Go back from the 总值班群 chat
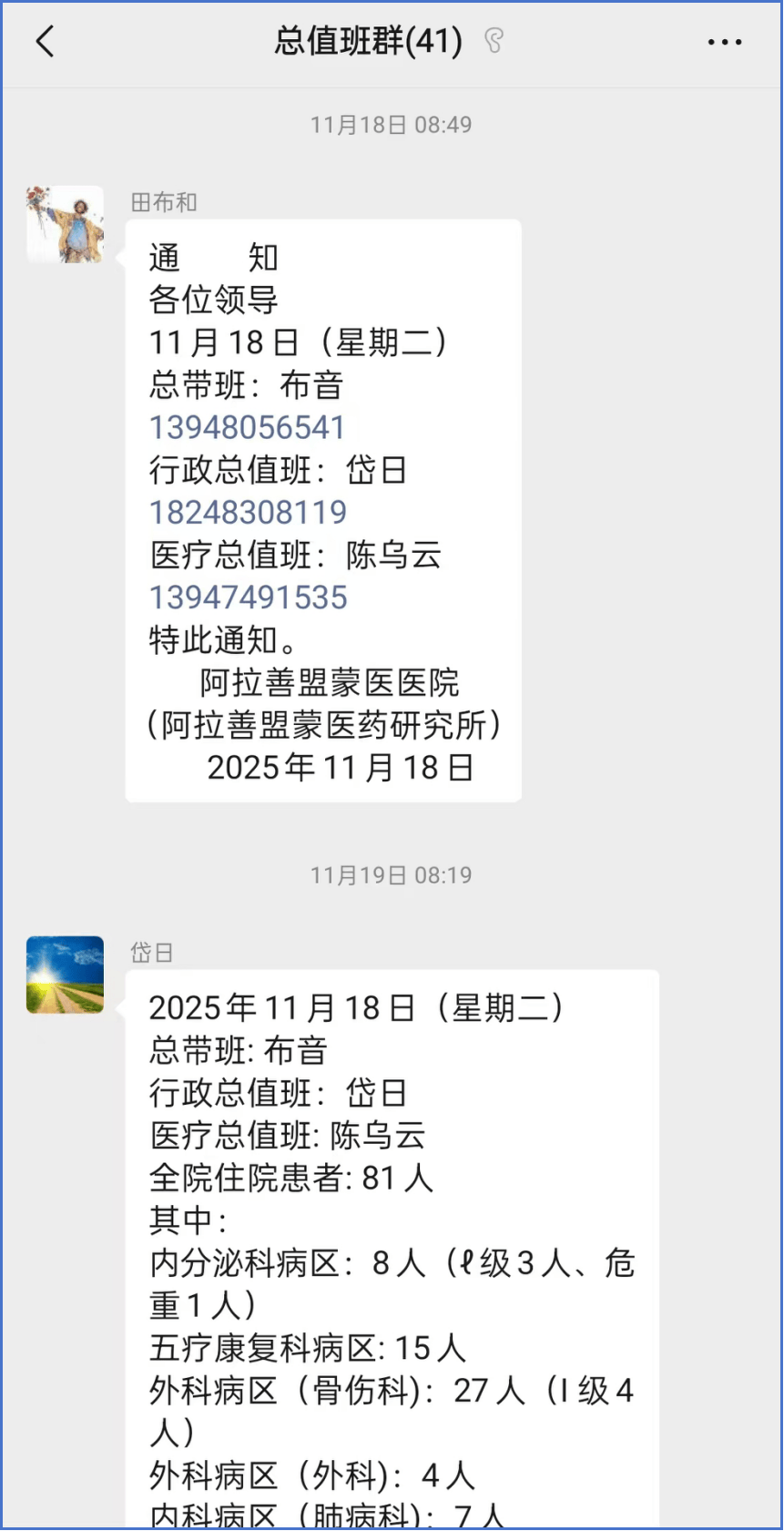This screenshot has height=1531, width=784. click(x=46, y=42)
